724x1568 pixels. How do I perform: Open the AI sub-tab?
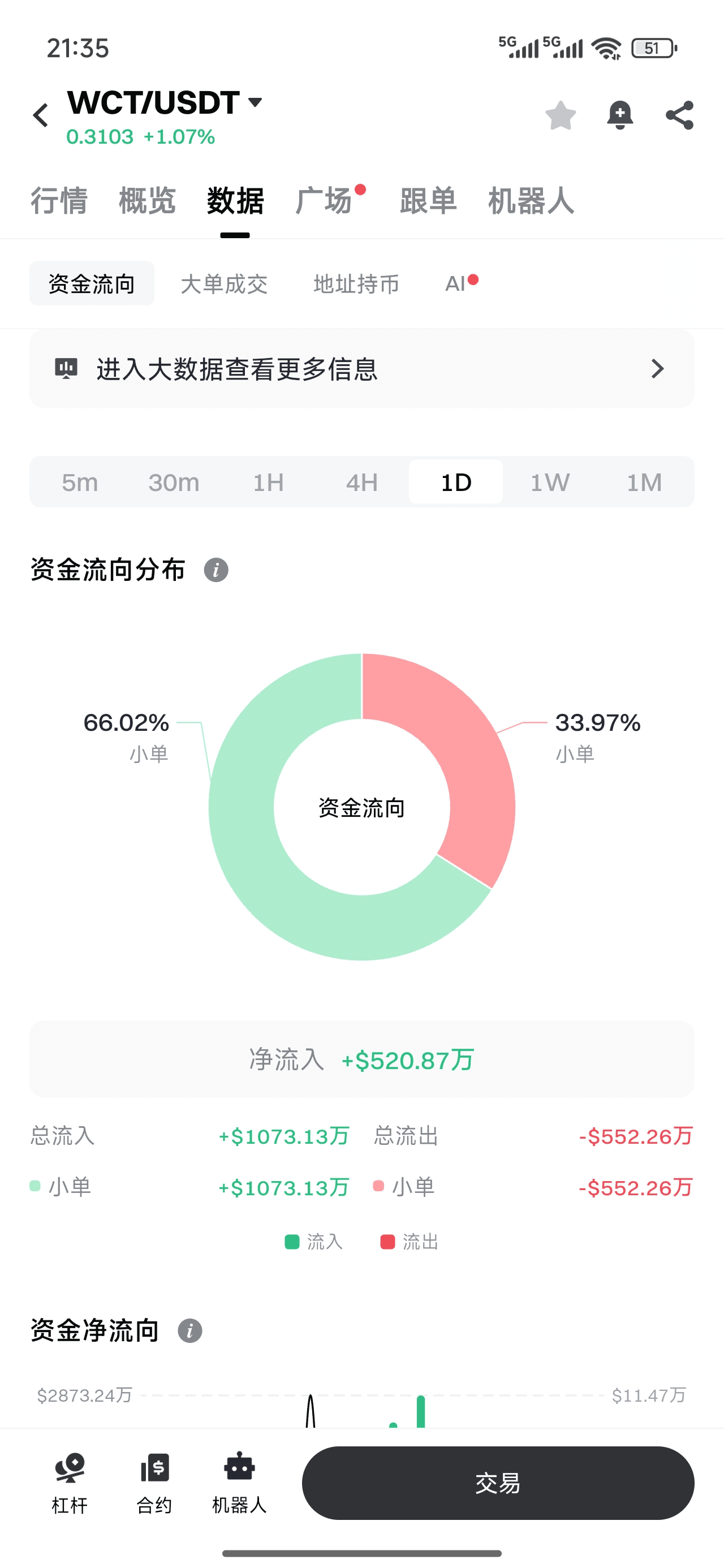pyautogui.click(x=455, y=283)
